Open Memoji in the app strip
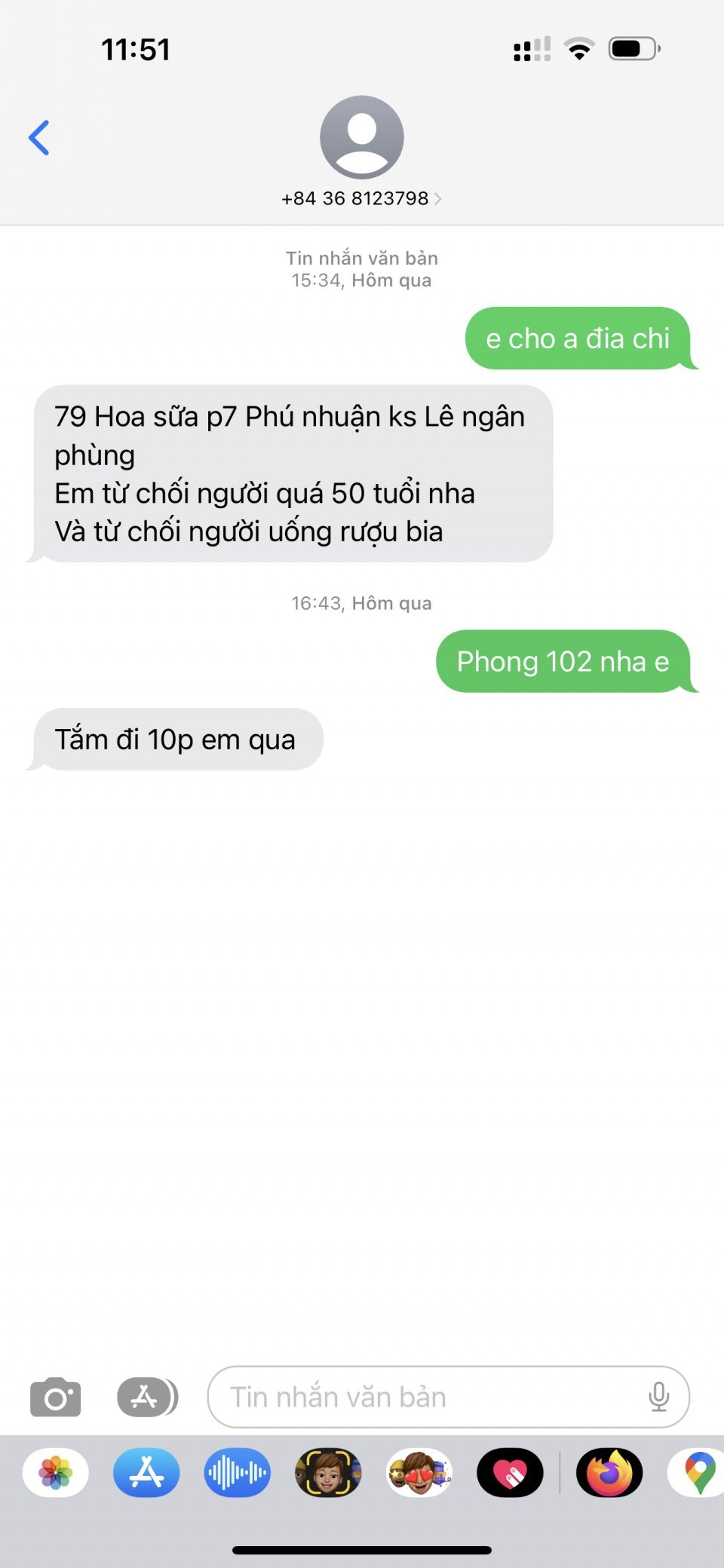 click(328, 1472)
